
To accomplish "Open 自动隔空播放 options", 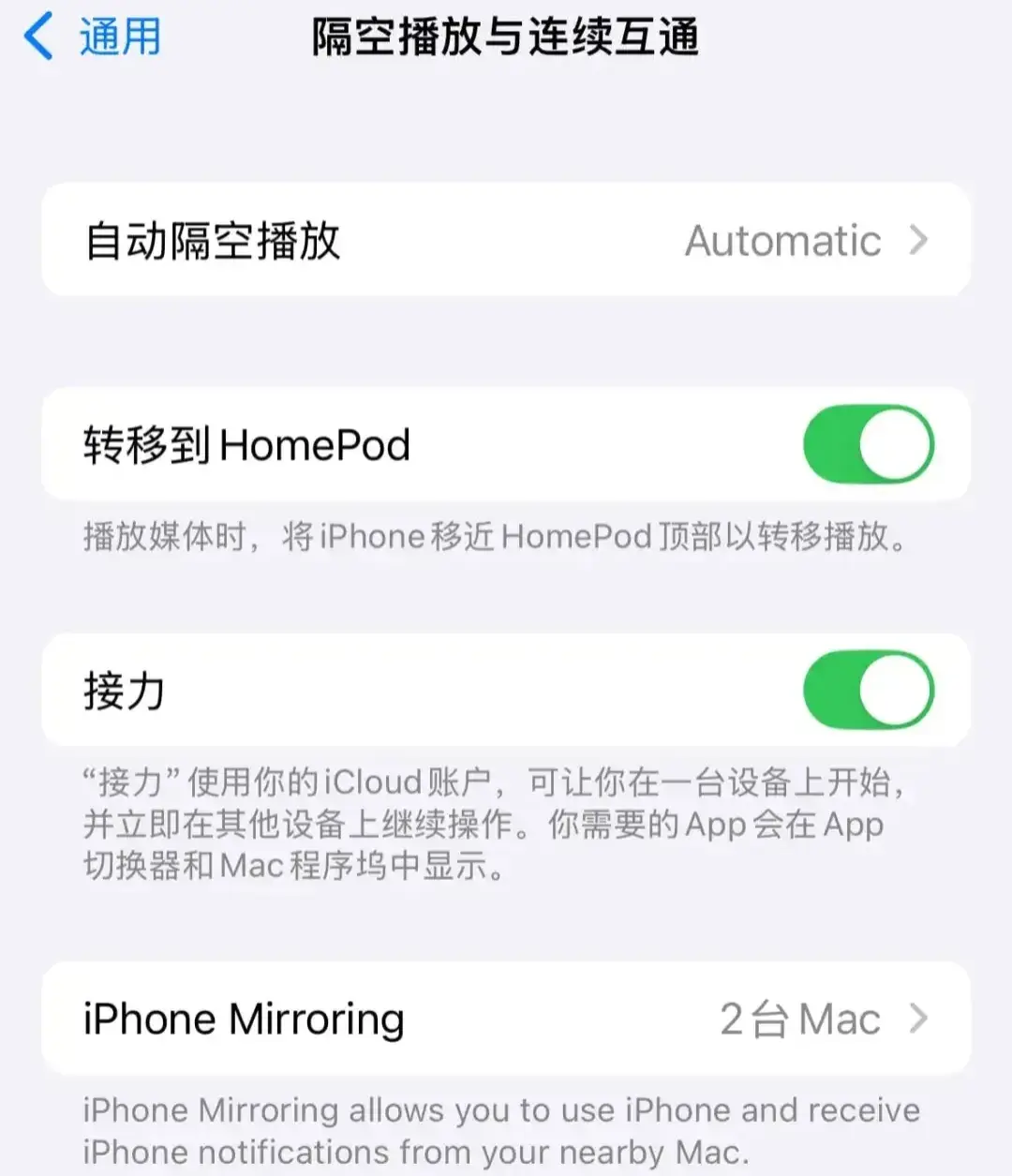I will pos(506,241).
